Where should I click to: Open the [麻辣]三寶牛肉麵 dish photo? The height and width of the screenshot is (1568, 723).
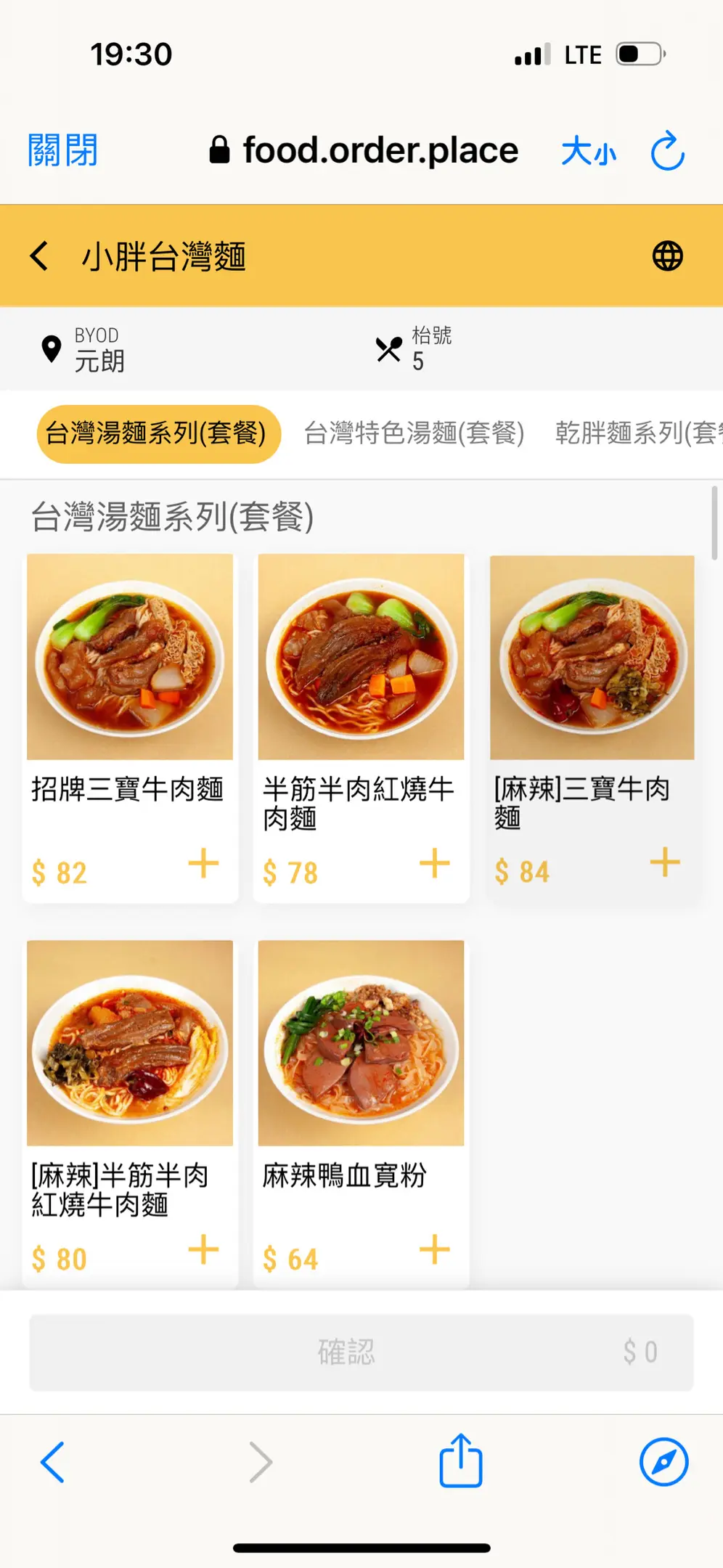[592, 657]
